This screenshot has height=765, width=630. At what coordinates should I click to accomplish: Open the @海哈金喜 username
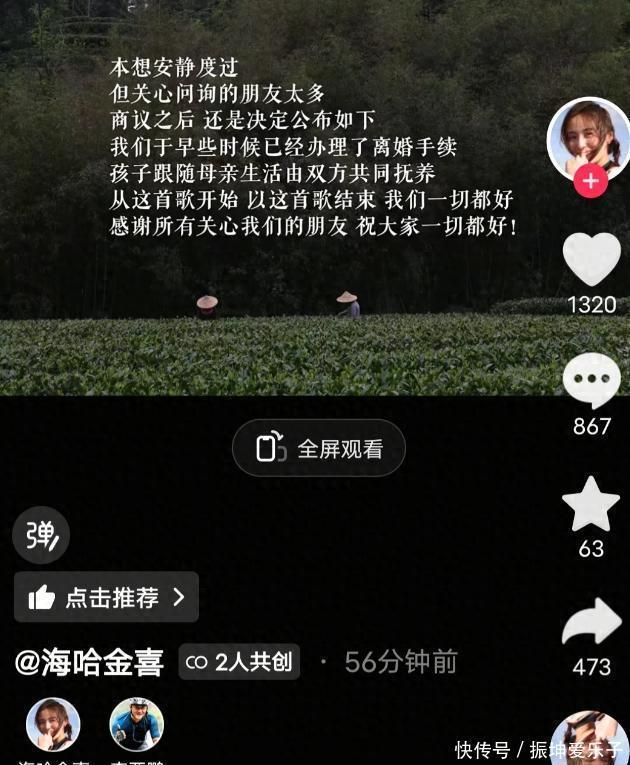89,662
